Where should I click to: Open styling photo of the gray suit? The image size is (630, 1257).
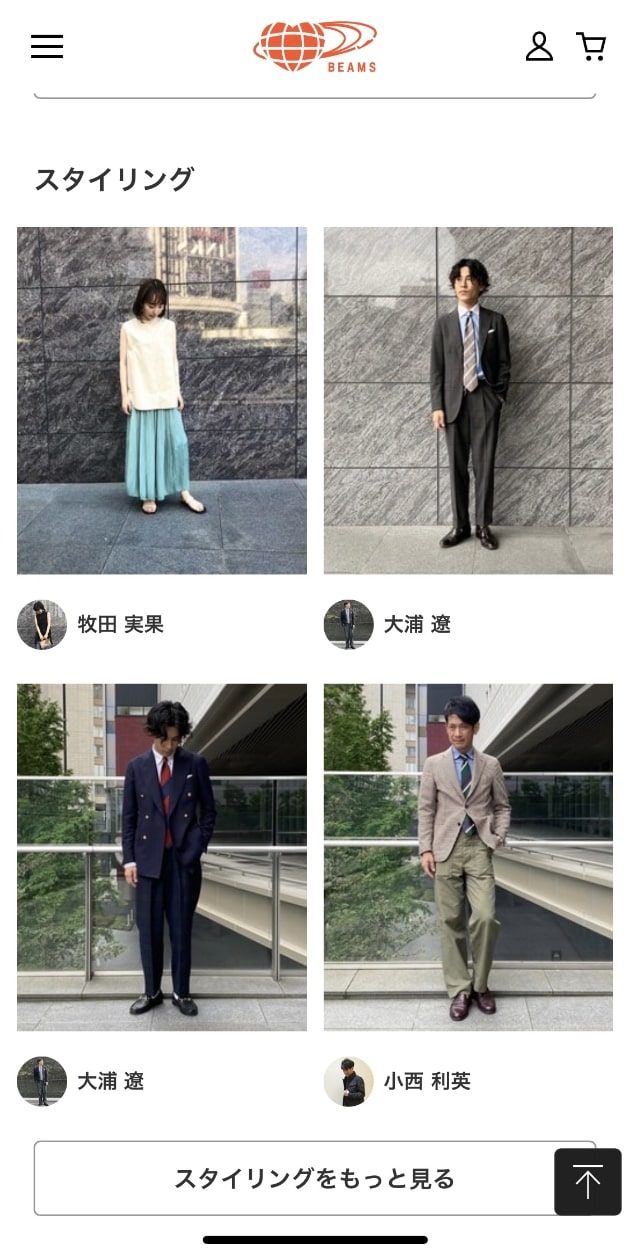pyautogui.click(x=468, y=400)
